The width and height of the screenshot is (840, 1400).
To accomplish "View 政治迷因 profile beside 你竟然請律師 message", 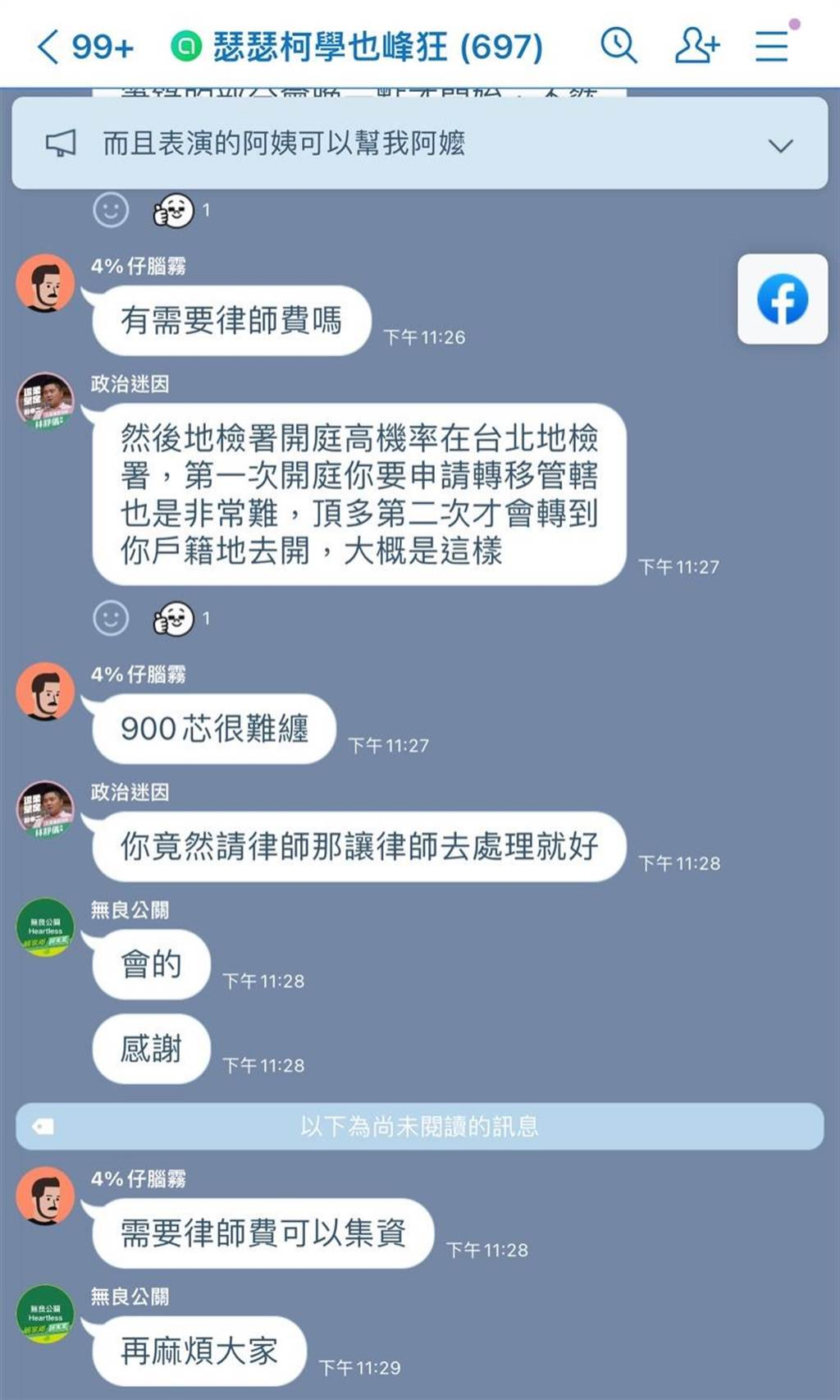I will [45, 809].
